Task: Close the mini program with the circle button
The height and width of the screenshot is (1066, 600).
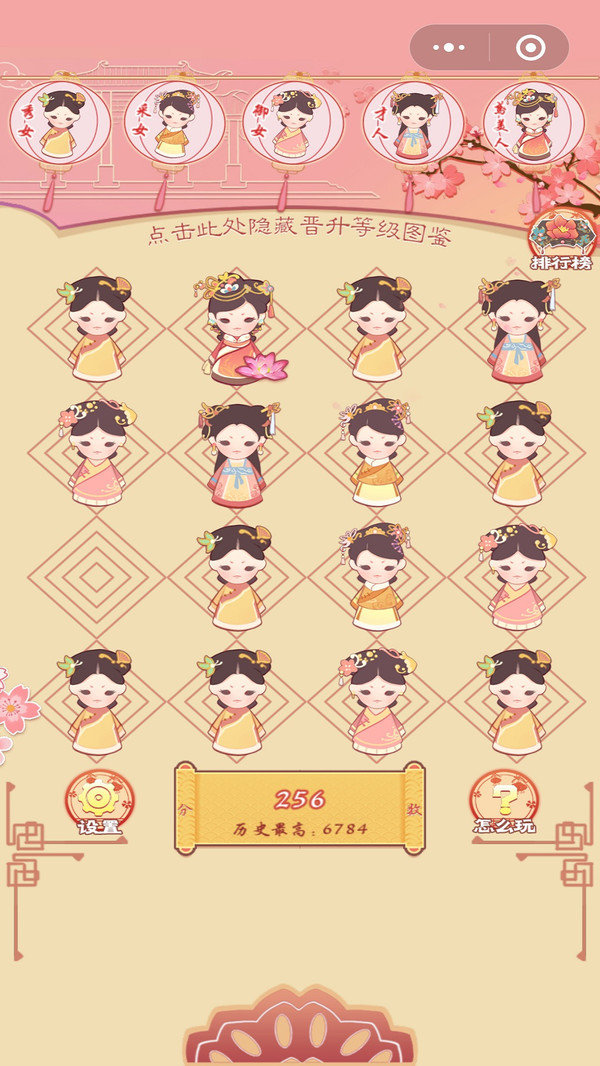Action: coord(530,47)
